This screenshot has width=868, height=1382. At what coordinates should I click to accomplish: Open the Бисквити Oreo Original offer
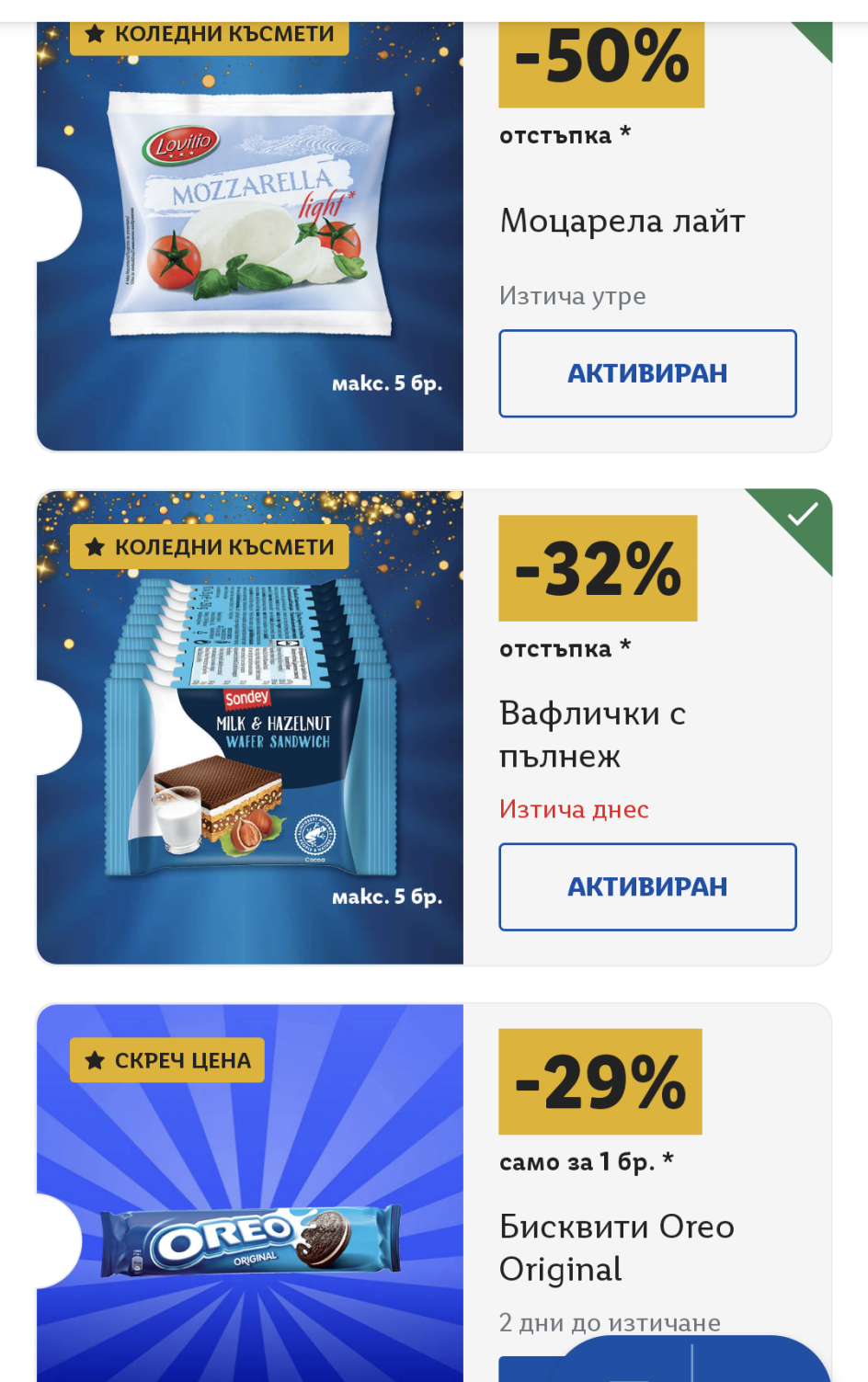pos(616,1247)
